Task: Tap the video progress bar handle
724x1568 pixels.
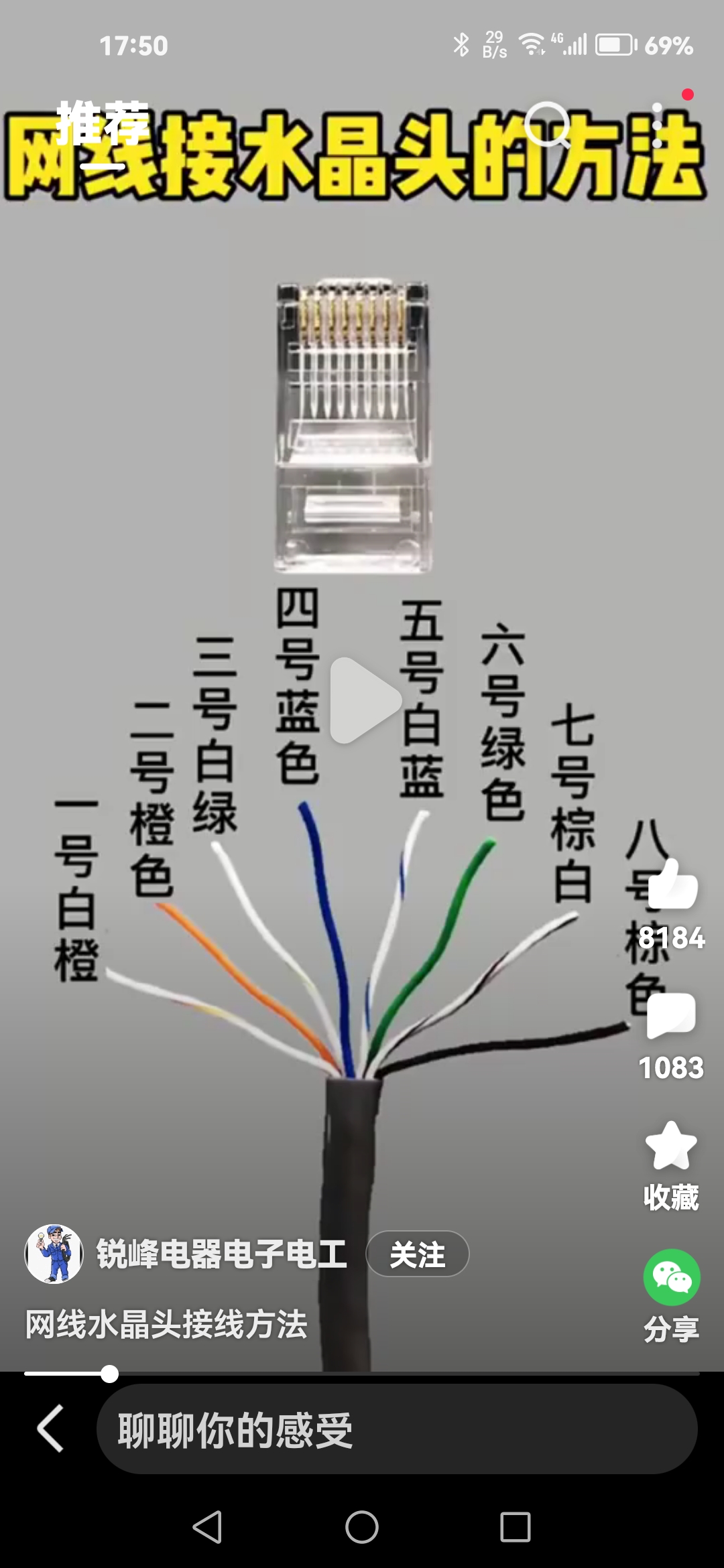Action: pos(109,1374)
